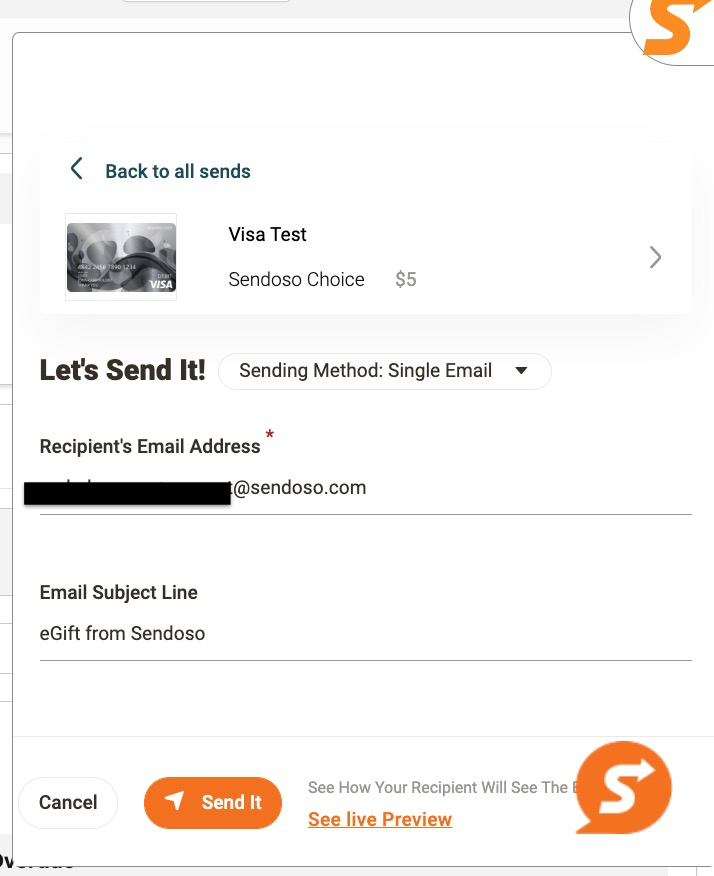Edit the Email Subject Line field

pyautogui.click(x=365, y=634)
